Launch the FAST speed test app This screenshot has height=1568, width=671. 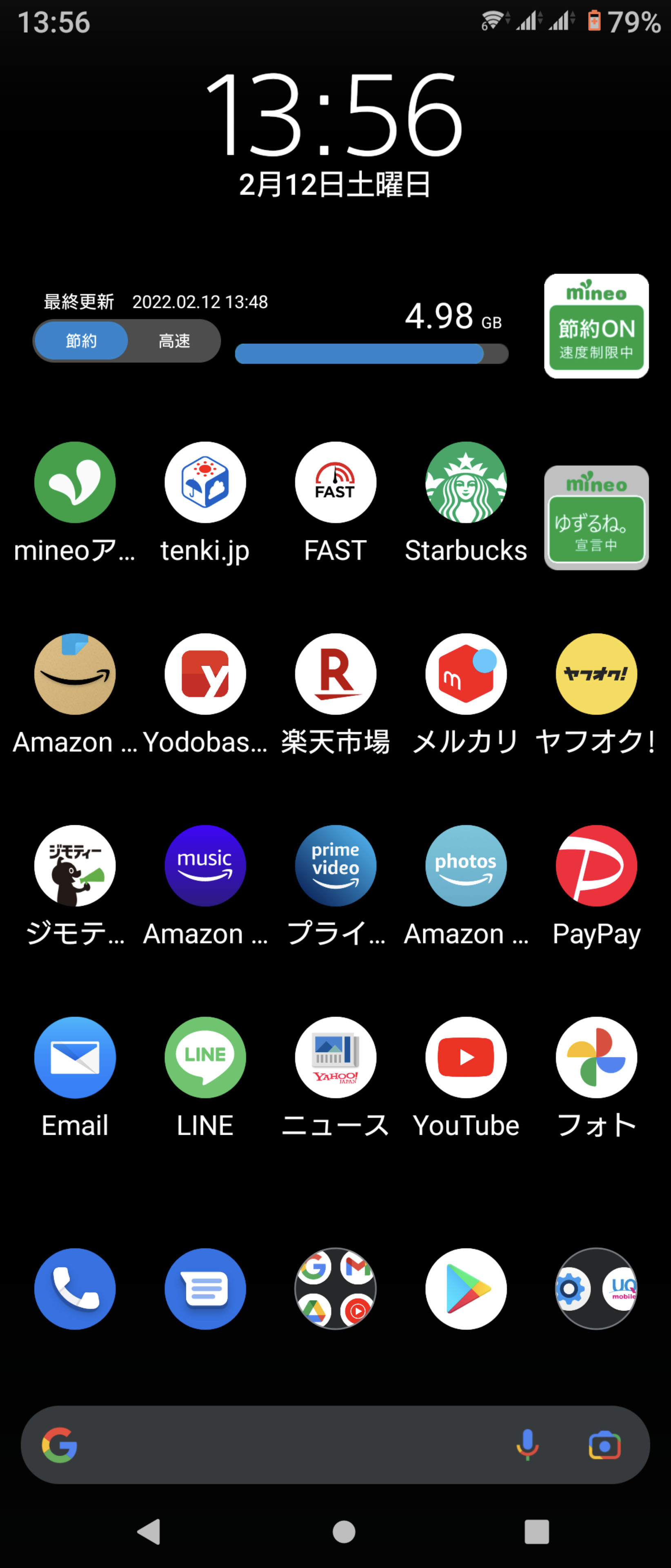point(335,483)
